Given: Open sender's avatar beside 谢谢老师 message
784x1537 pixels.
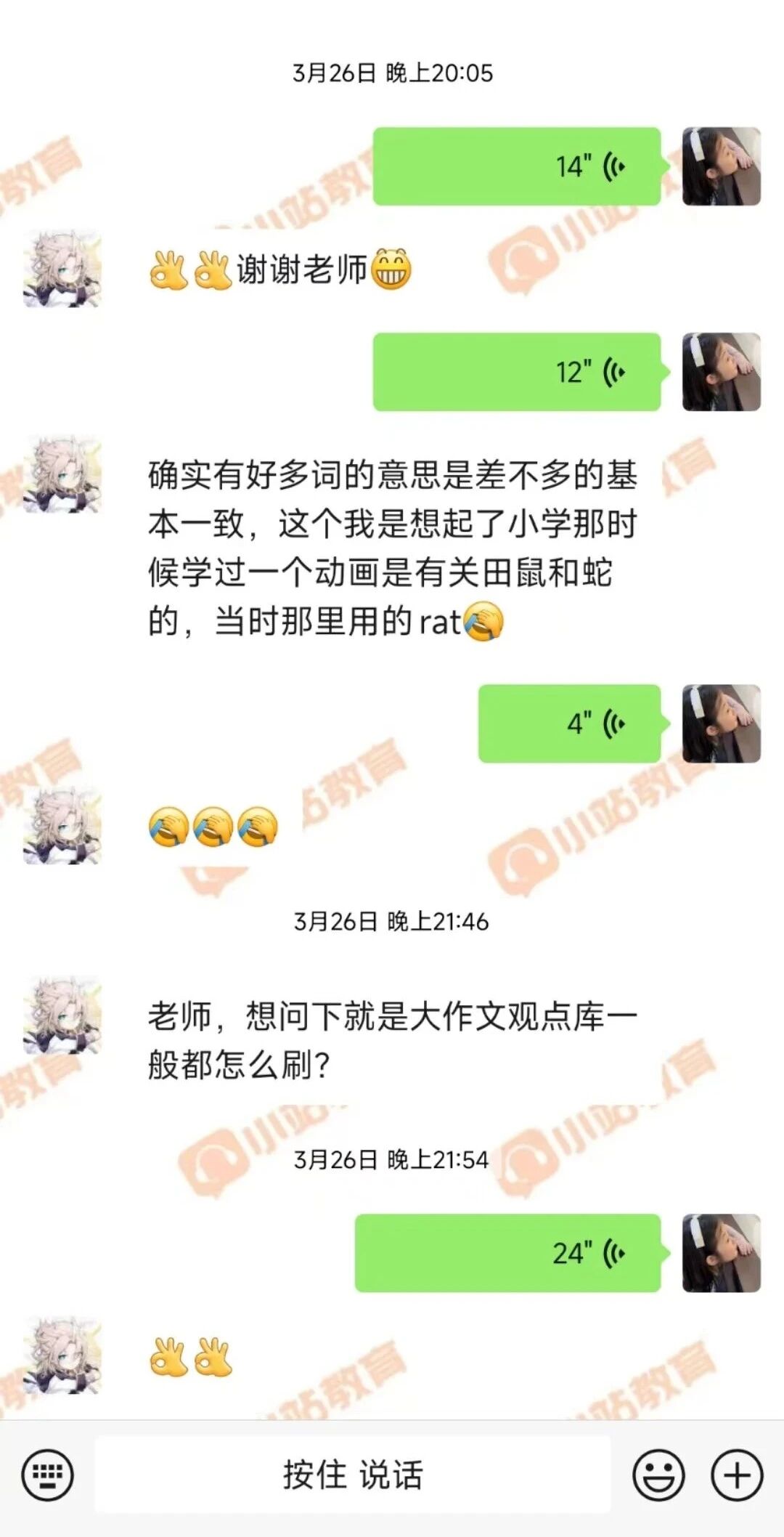Looking at the screenshot, I should 62,269.
